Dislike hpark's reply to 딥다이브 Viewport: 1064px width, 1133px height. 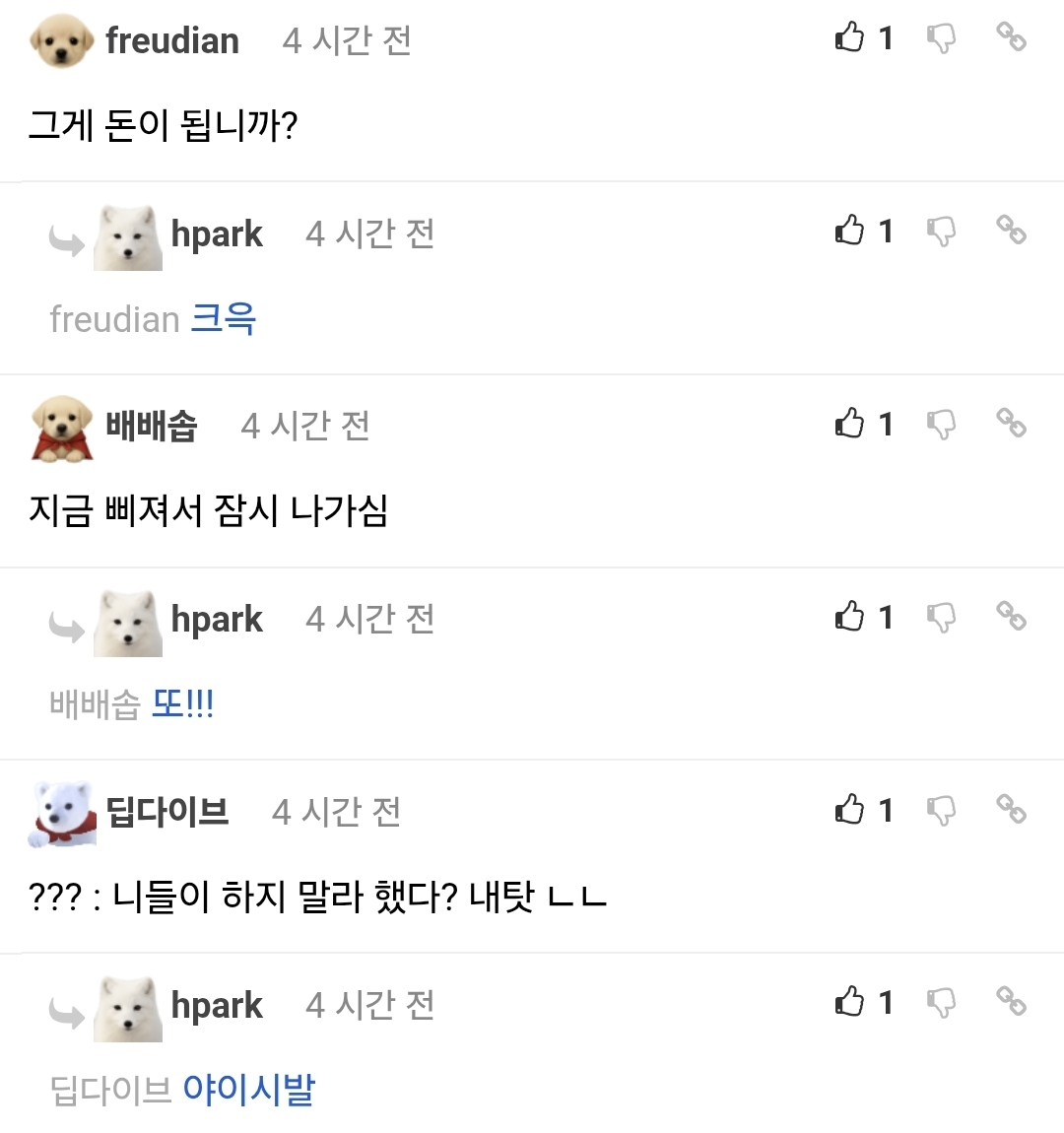[x=941, y=1004]
